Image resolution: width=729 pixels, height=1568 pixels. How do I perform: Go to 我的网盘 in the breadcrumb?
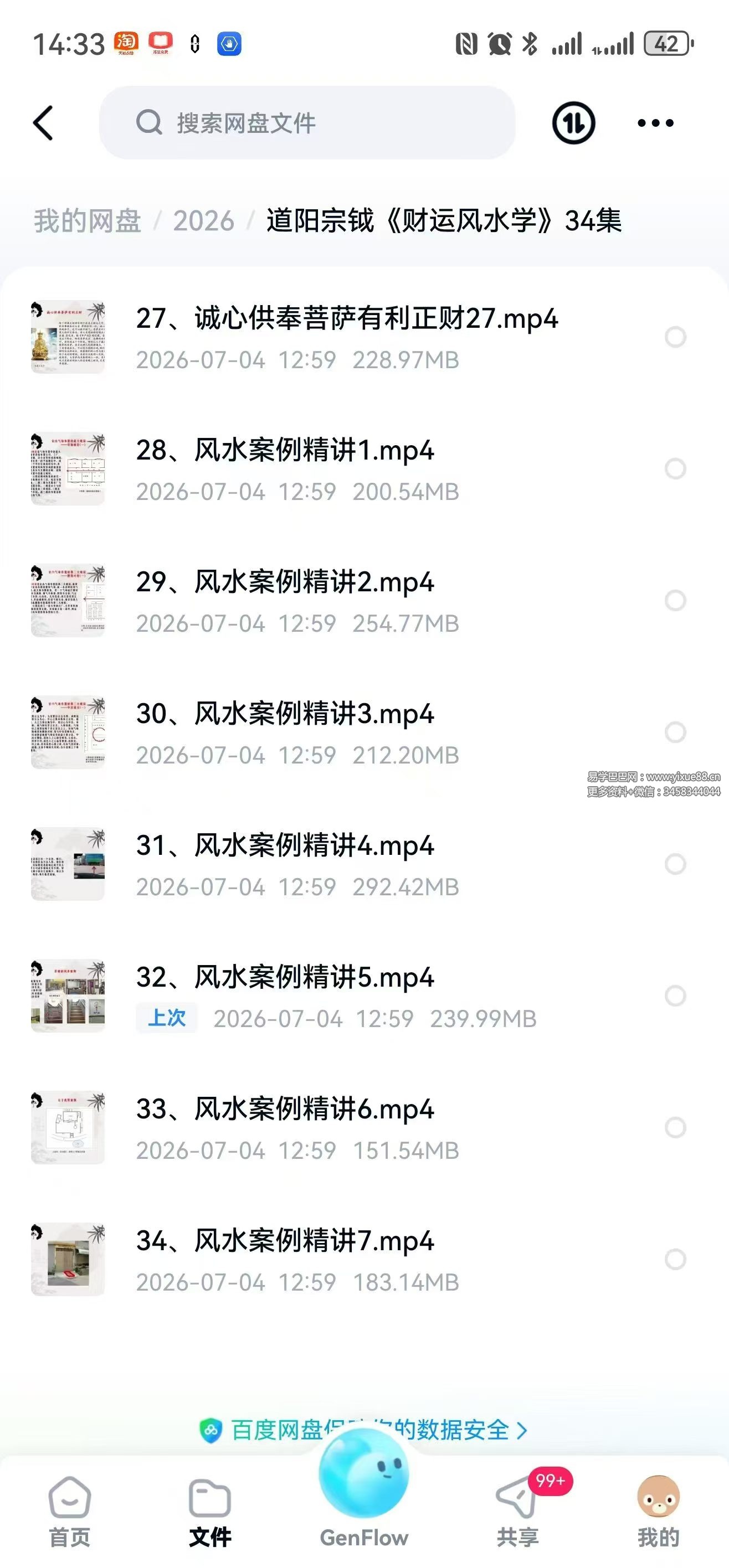pos(88,220)
